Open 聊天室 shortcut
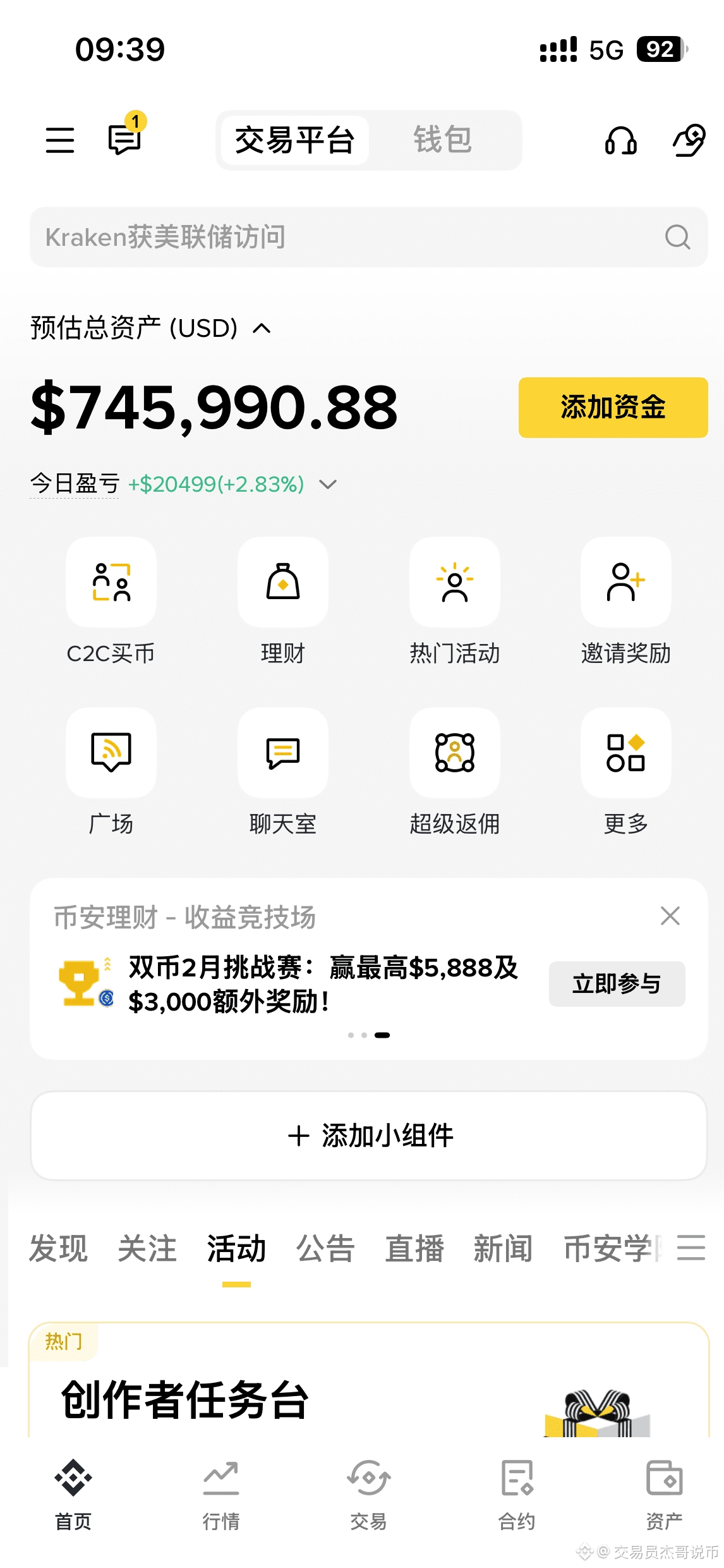This screenshot has height=1568, width=724. [x=283, y=772]
